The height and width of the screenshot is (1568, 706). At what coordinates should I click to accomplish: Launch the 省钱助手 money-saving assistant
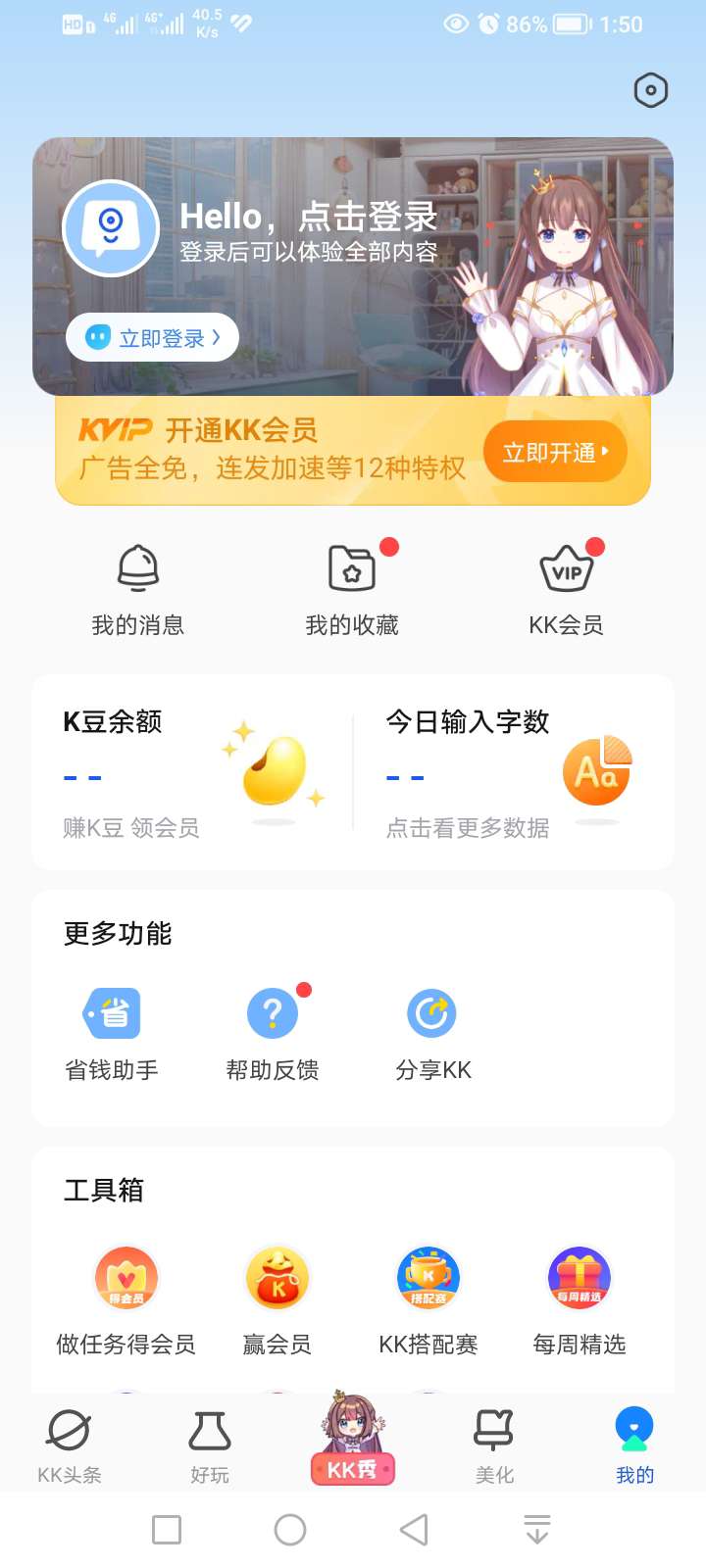(x=112, y=1035)
